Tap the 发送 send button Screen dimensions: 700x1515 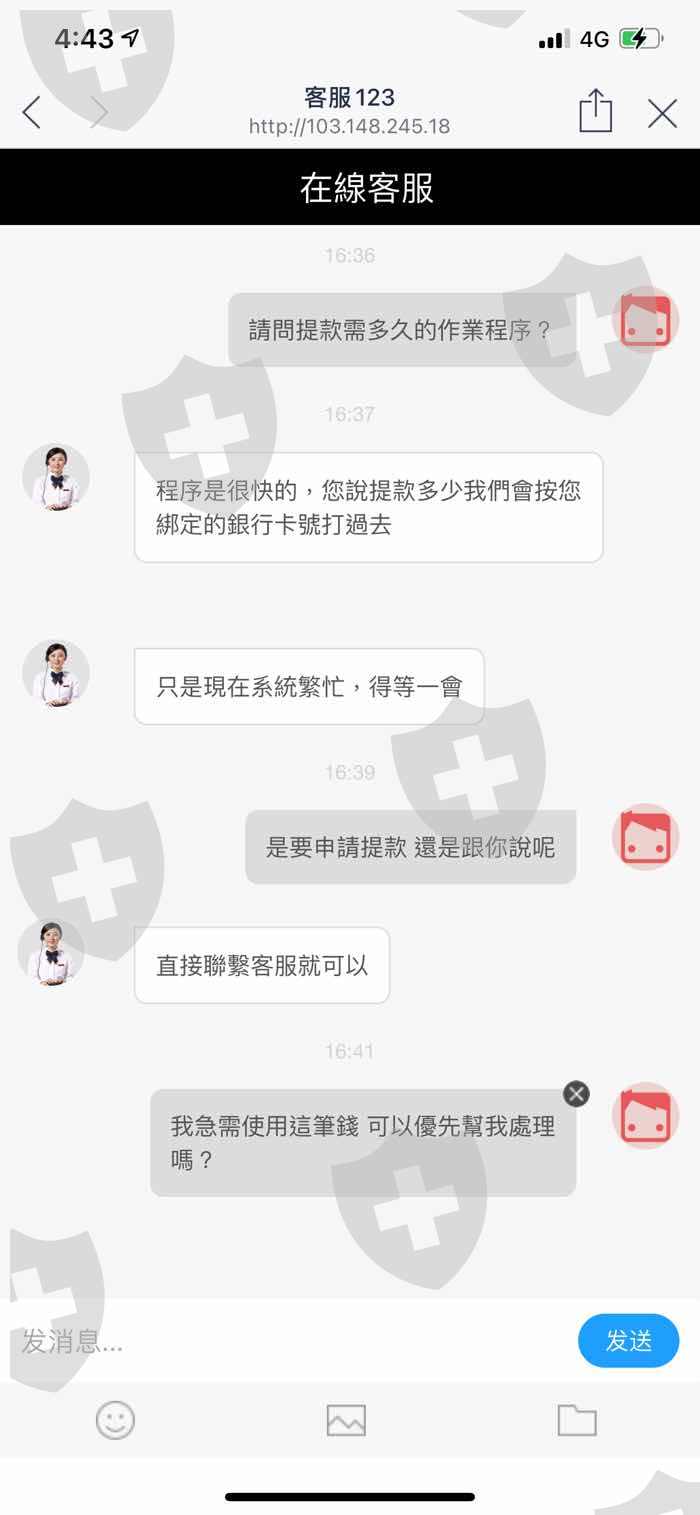(x=628, y=1341)
